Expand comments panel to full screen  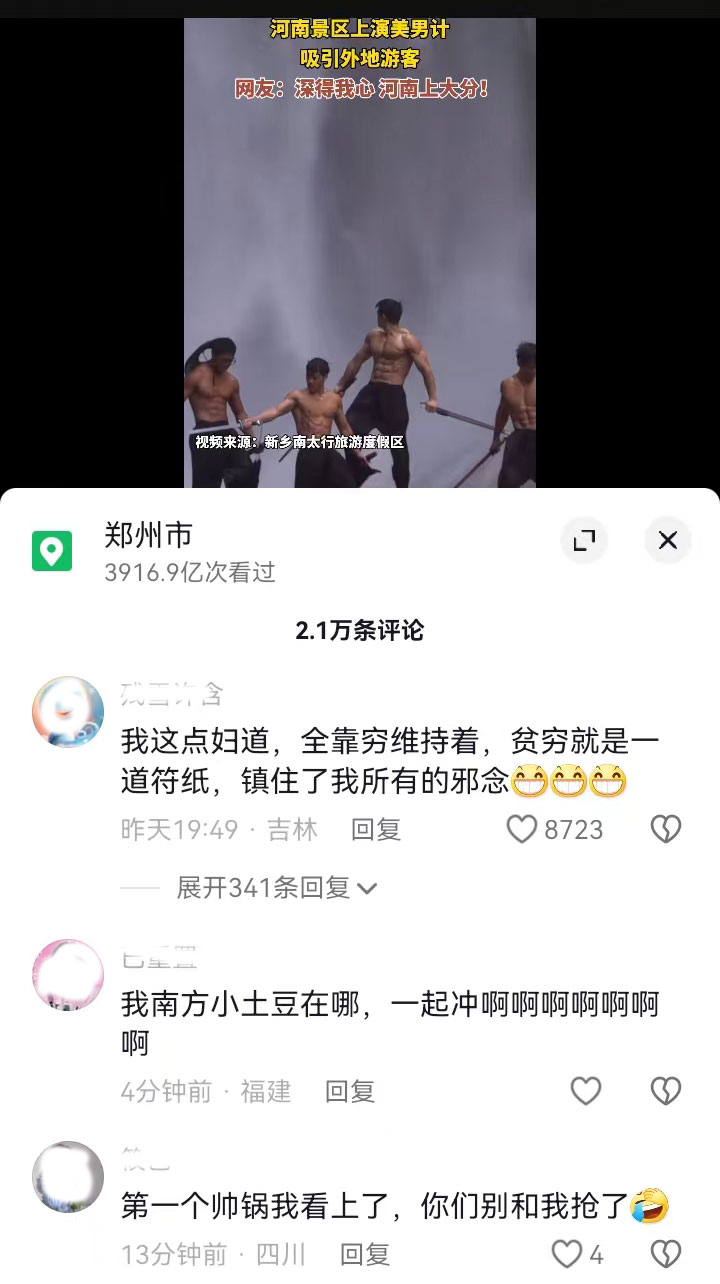tap(584, 541)
